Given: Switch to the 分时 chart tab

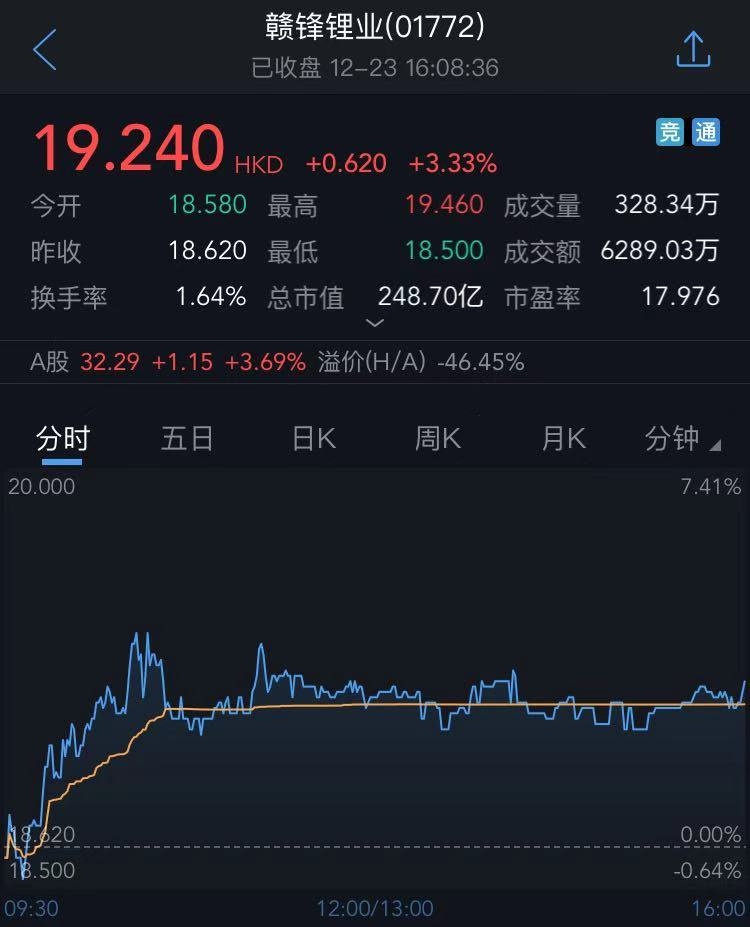Looking at the screenshot, I should coord(63,438).
